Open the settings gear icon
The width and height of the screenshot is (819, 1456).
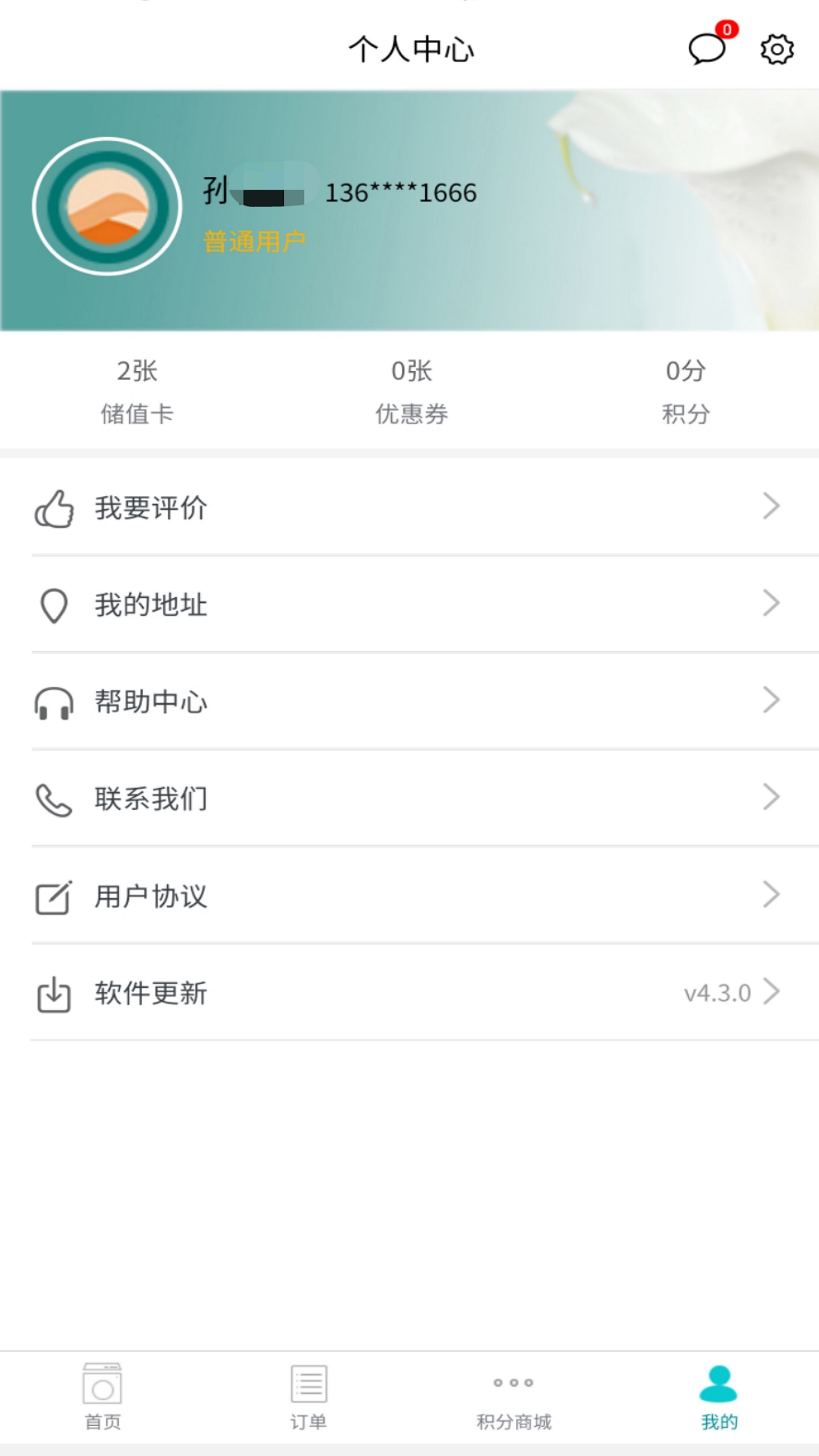point(777,49)
